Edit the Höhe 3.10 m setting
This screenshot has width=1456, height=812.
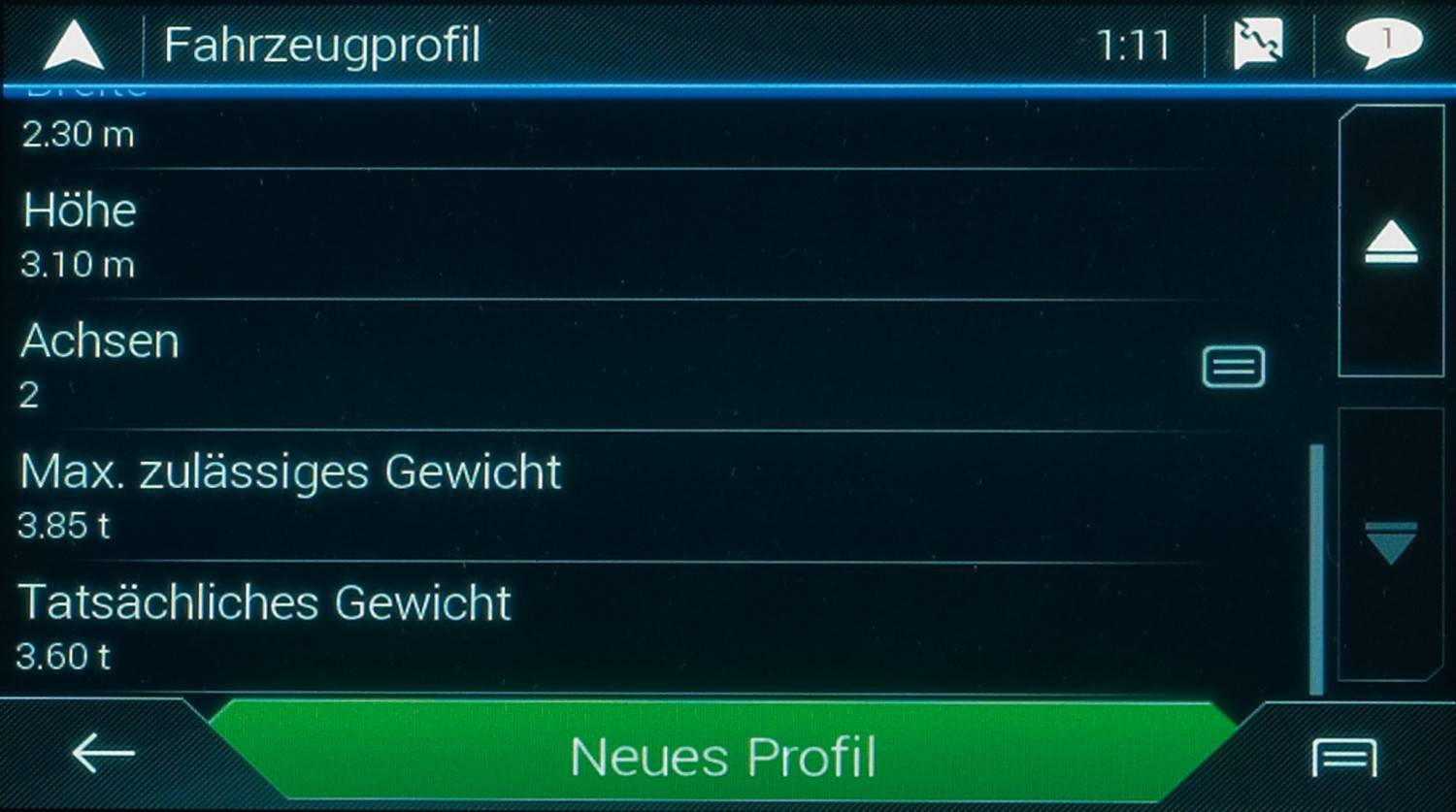pos(582,235)
